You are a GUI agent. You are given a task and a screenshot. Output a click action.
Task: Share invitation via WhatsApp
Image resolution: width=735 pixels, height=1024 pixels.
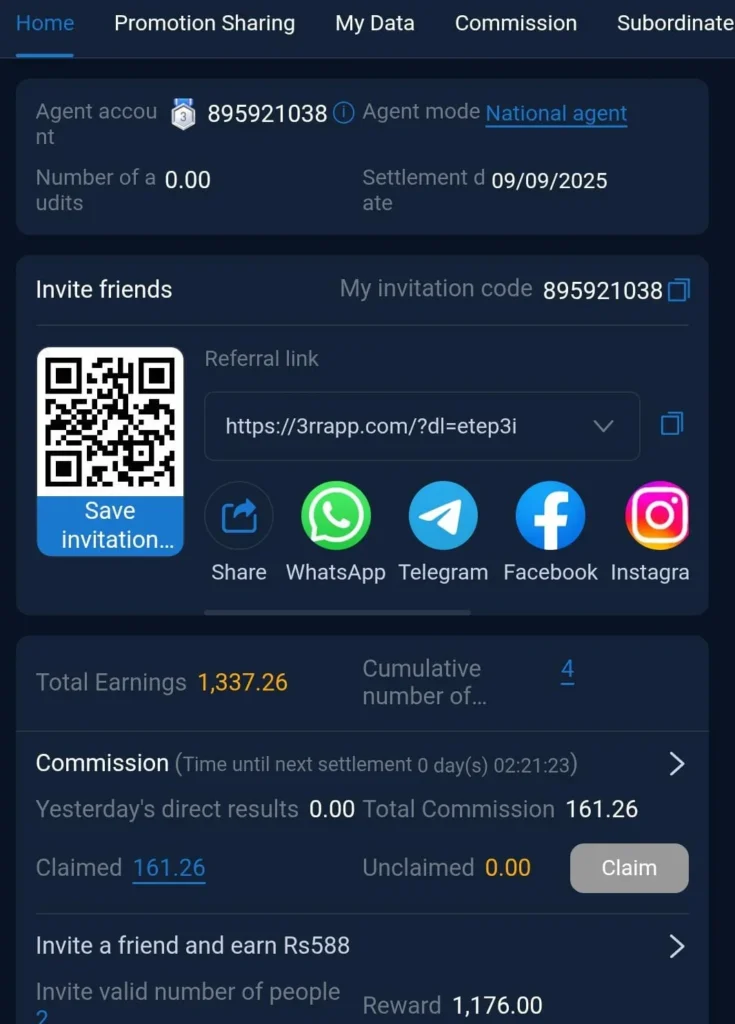[336, 516]
